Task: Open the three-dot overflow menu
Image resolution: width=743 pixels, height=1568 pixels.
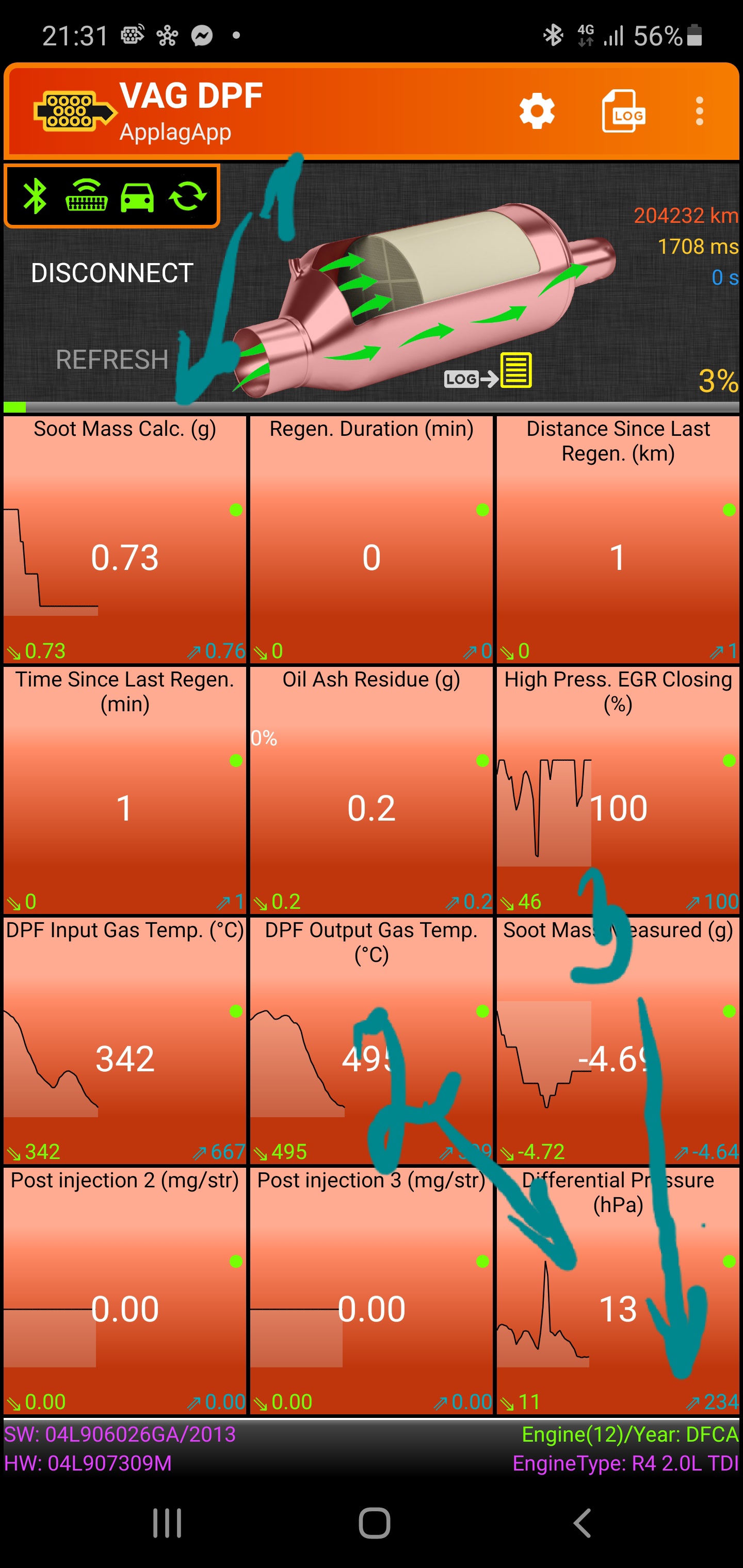Action: [x=699, y=111]
